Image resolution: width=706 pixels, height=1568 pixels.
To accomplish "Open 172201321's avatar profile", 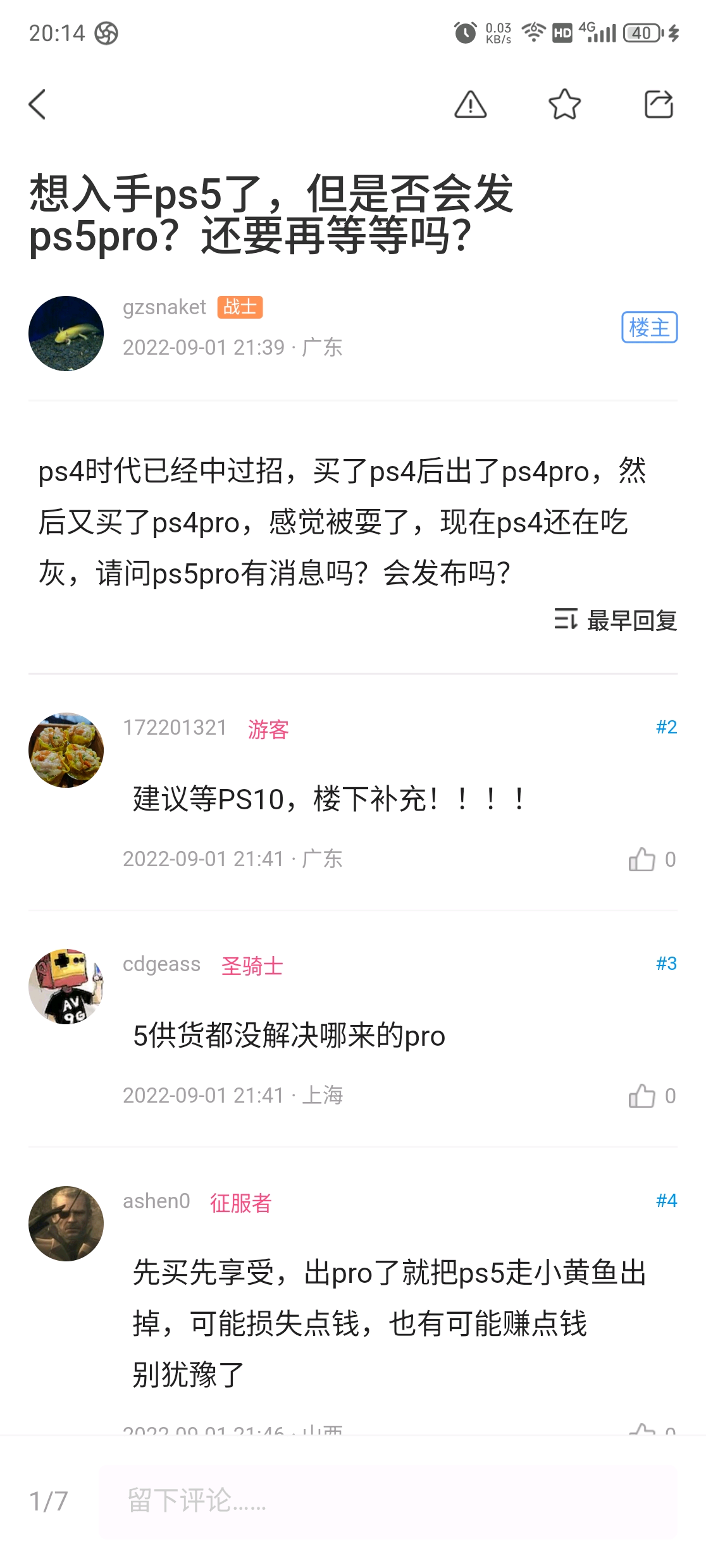I will 66,750.
